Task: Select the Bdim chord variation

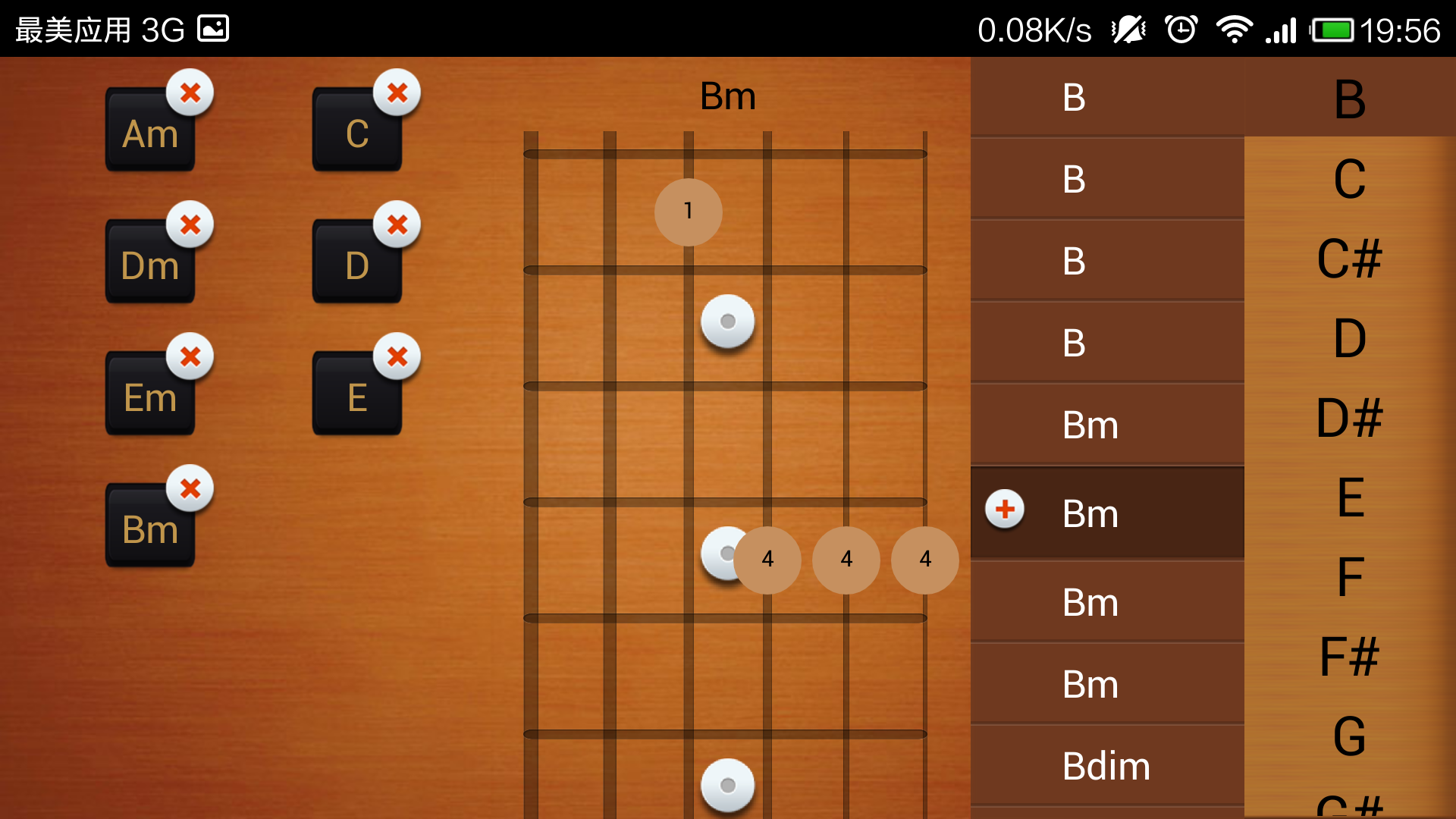Action: tap(1106, 766)
